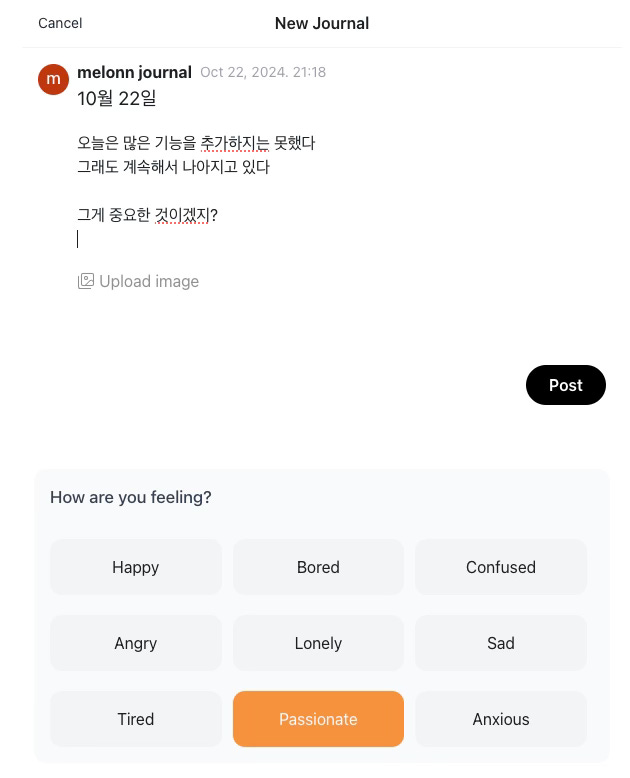Viewport: 630px width, 778px height.
Task: Set feeling to Angry
Action: pyautogui.click(x=136, y=643)
